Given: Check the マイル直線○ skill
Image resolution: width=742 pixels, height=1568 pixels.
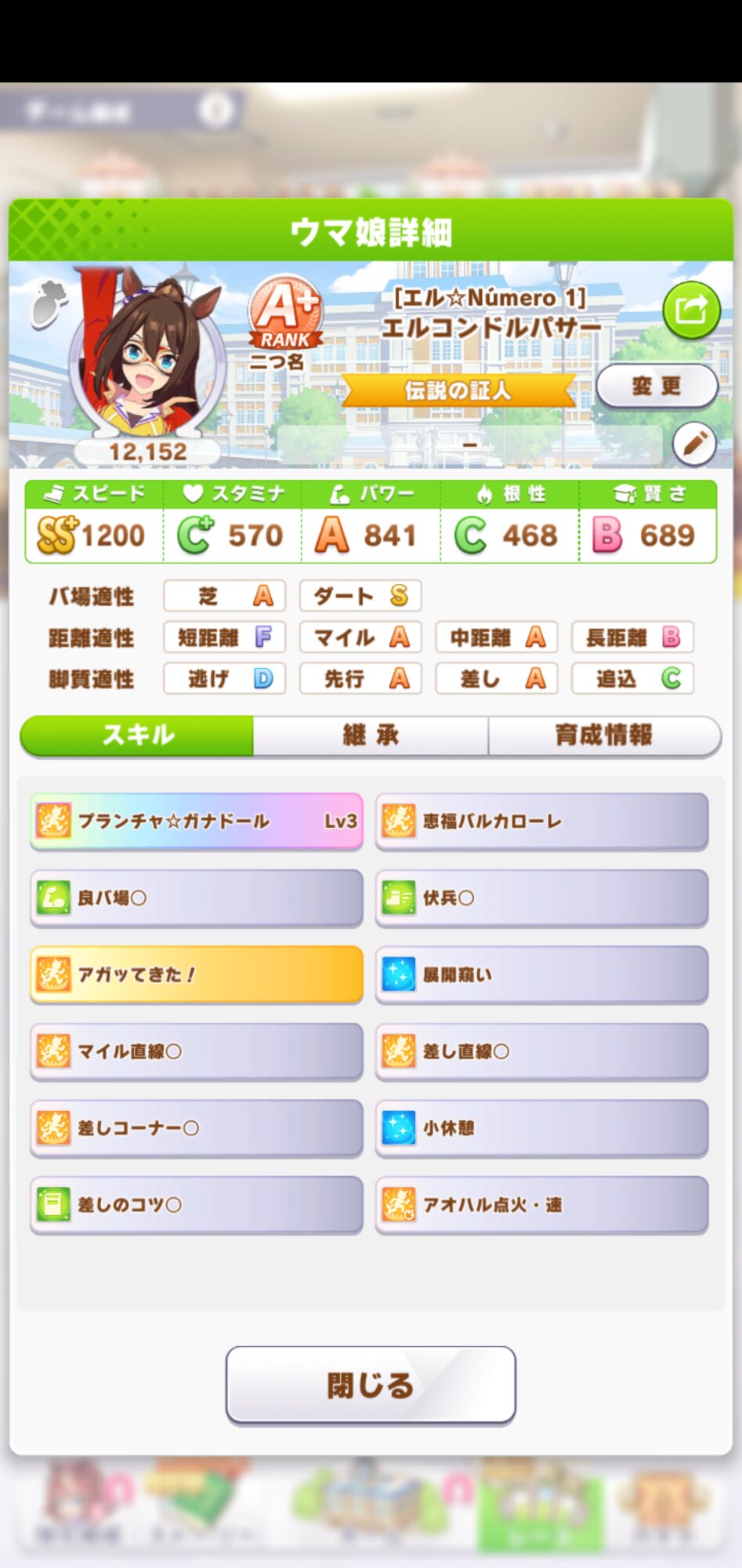Looking at the screenshot, I should [x=197, y=1051].
